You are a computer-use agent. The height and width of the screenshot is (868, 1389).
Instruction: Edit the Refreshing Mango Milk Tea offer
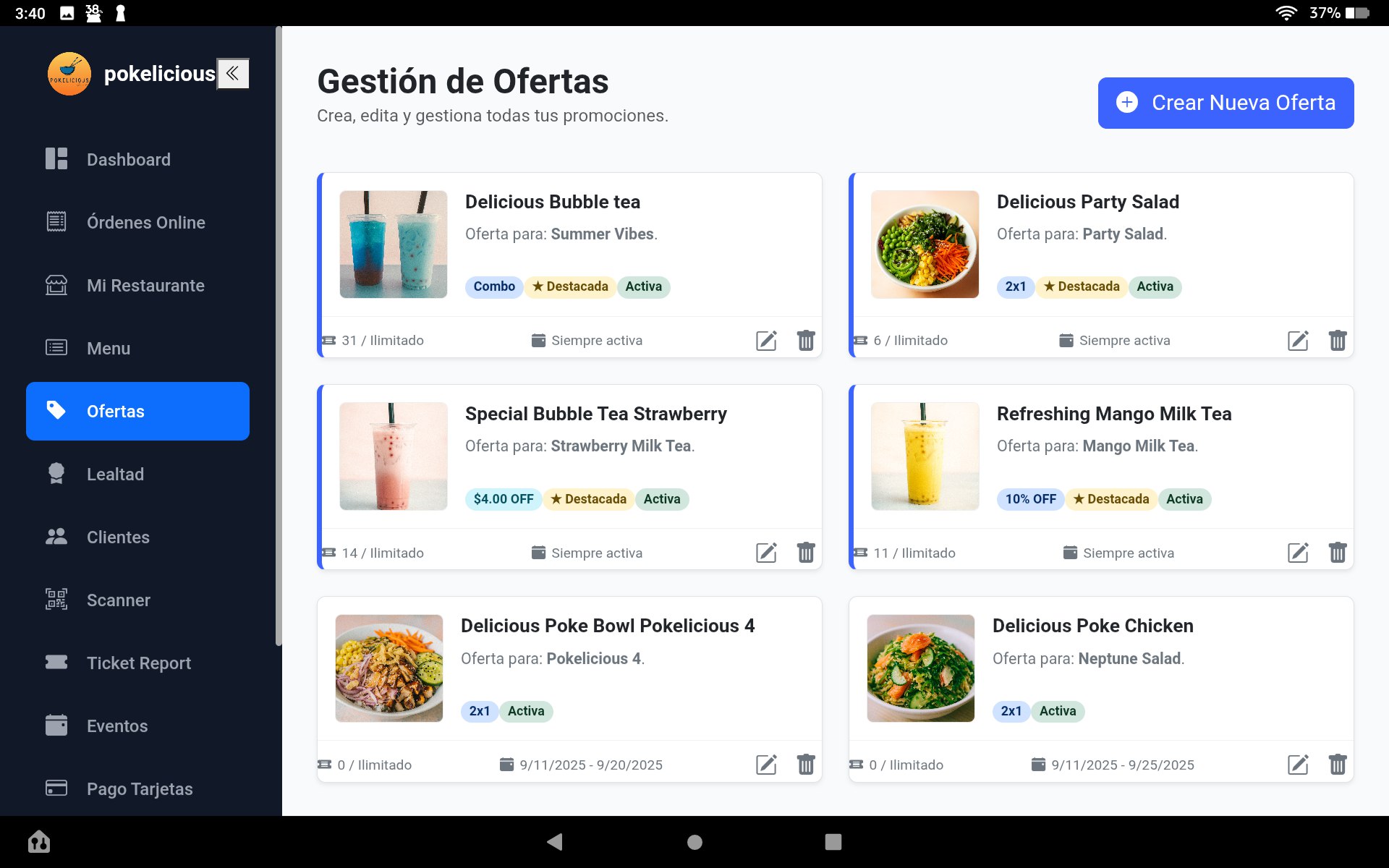[1298, 553]
